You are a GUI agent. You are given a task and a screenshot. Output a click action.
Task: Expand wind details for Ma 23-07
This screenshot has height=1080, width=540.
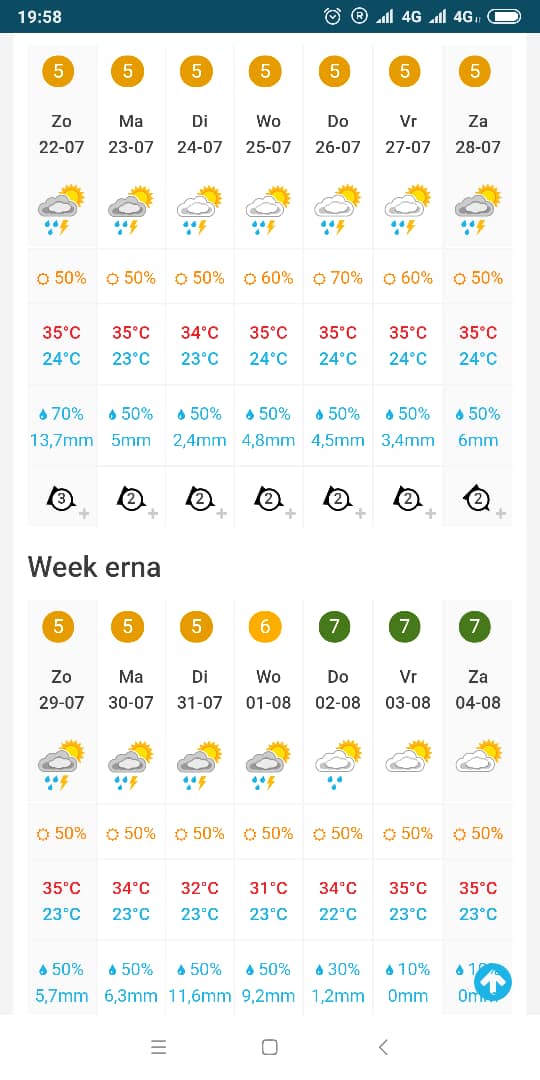point(153,514)
